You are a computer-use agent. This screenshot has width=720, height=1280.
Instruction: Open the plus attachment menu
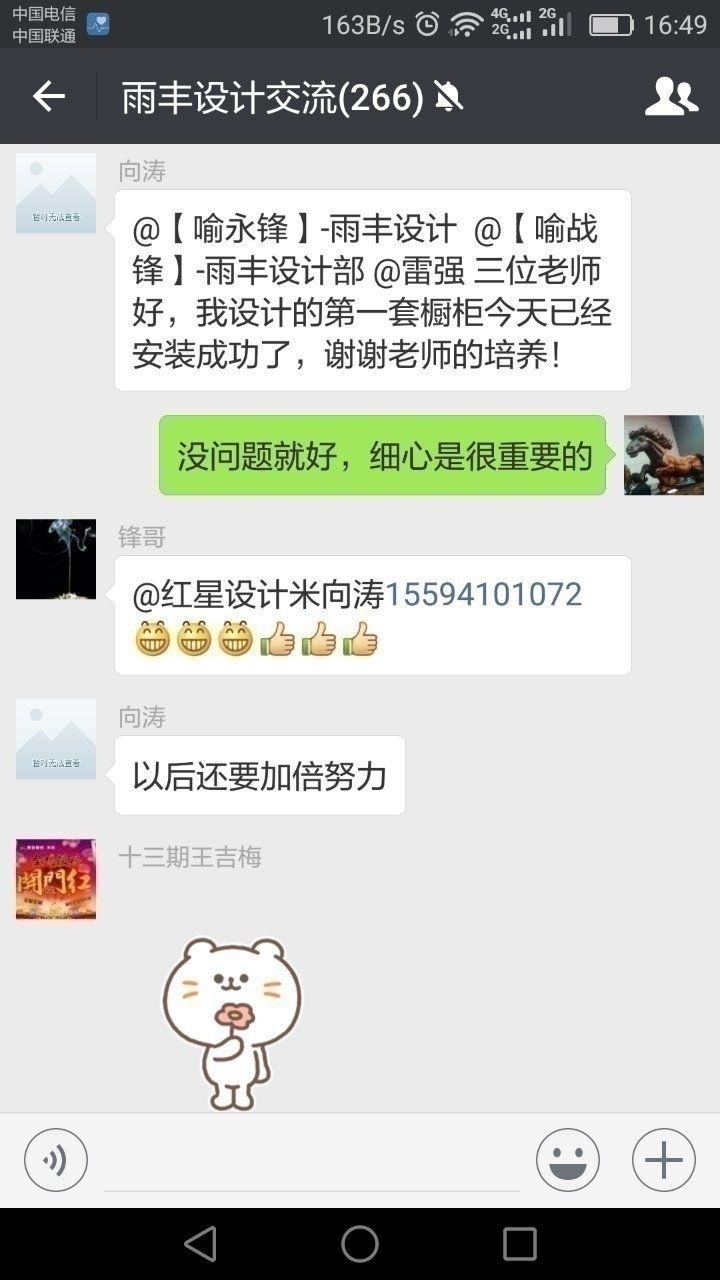(x=663, y=1160)
